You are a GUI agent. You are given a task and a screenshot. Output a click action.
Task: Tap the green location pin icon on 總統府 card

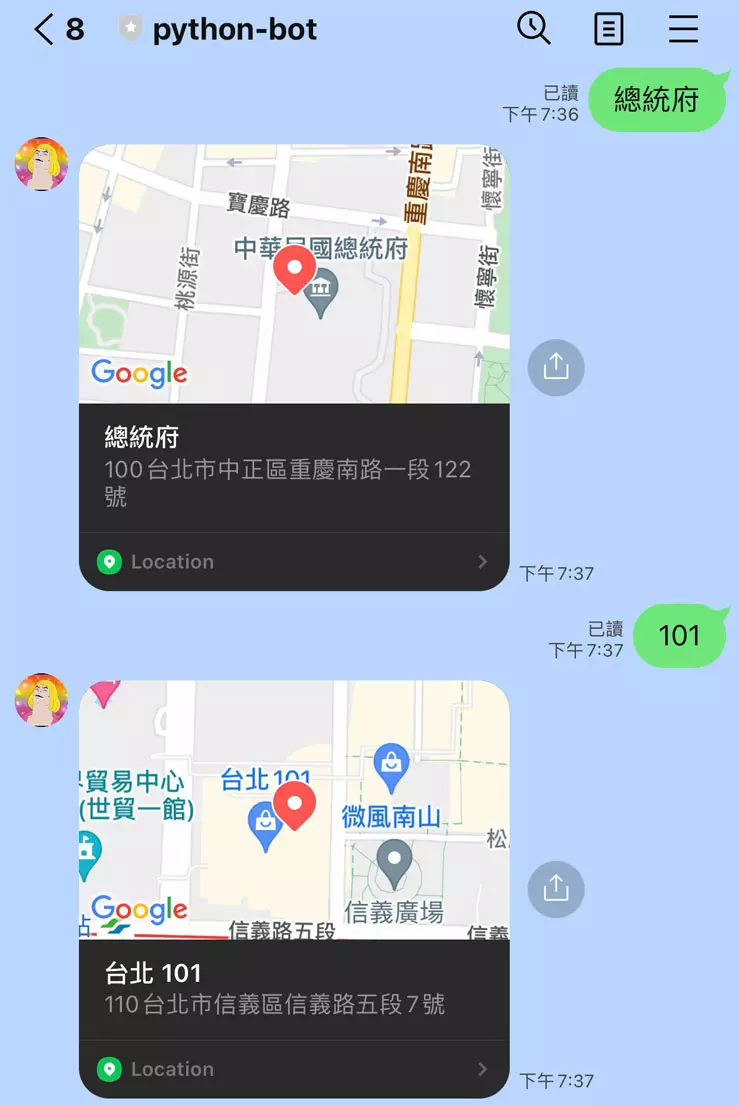coord(110,562)
